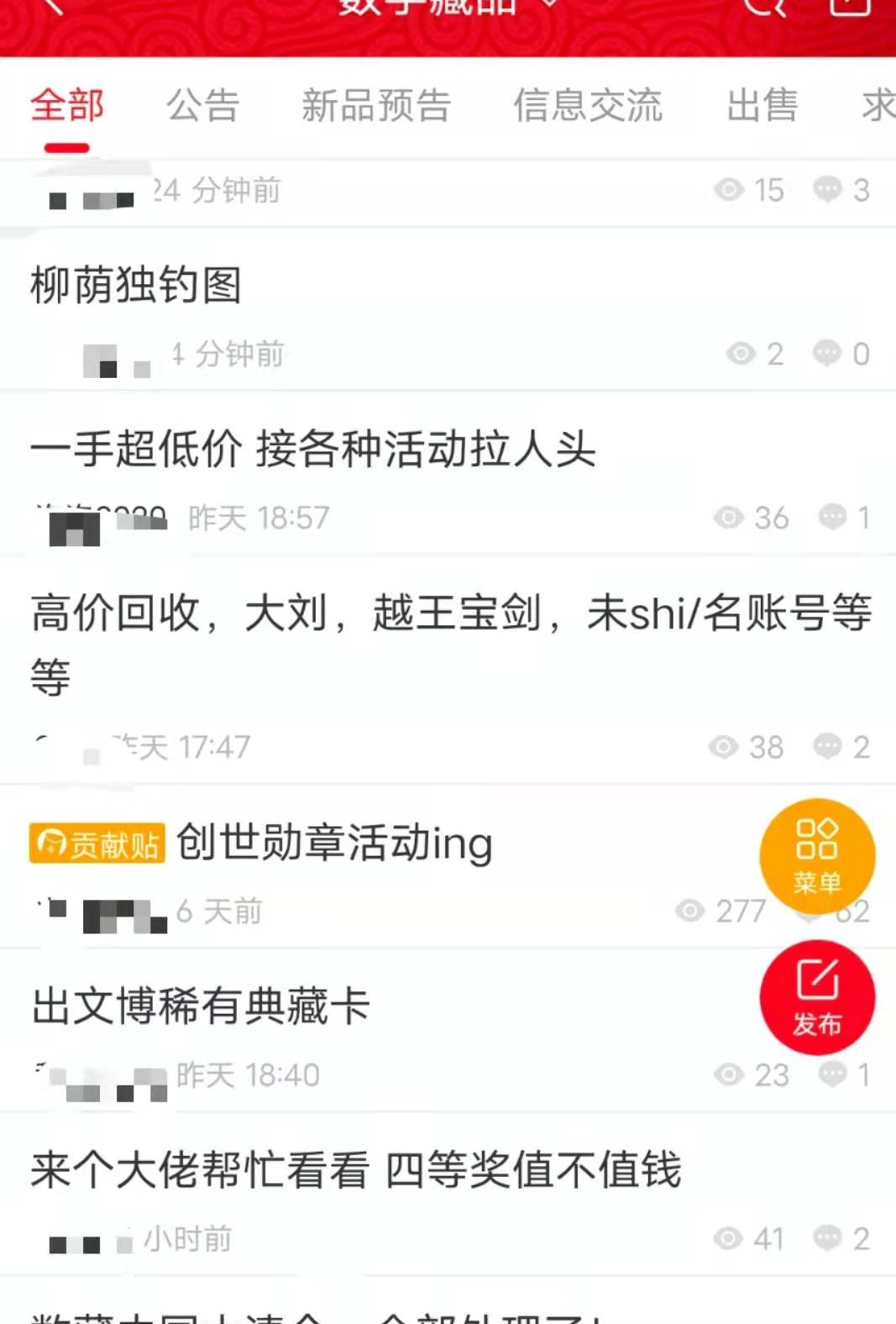The image size is (896, 1324).
Task: Read the post 出文博稀有典藏卡
Action: click(201, 1006)
